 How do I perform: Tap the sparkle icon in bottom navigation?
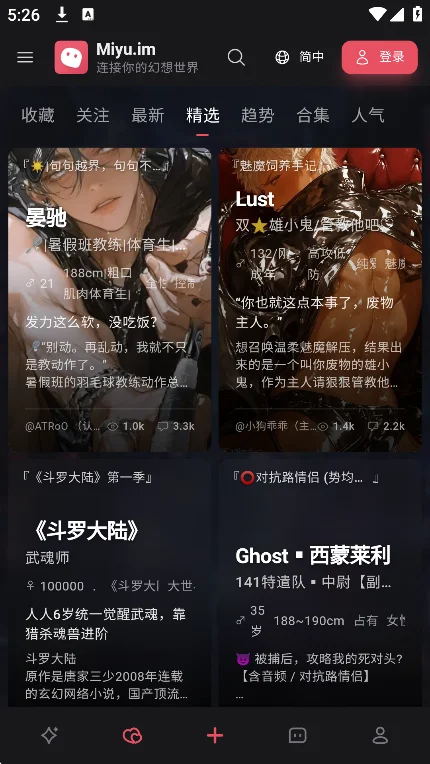pos(50,735)
